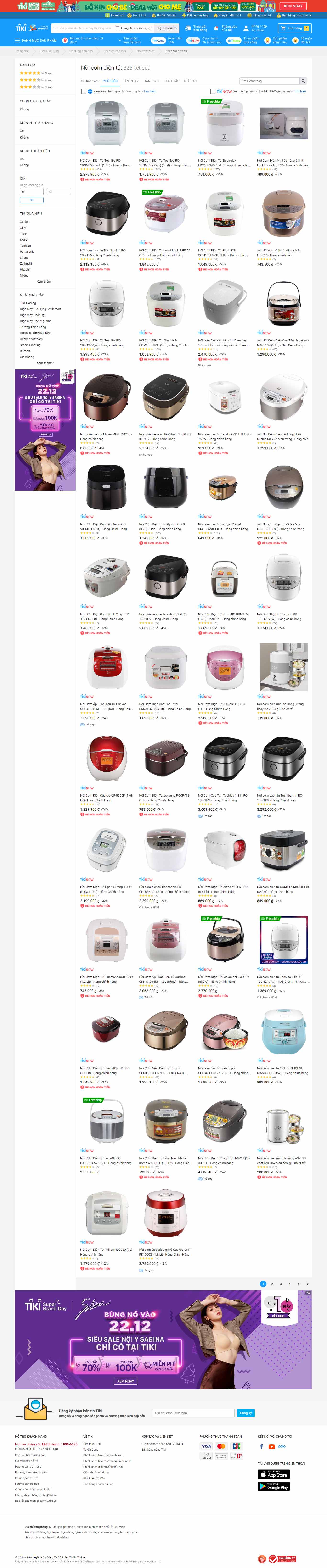327x1568 pixels.
Task: Filter by Cuckoo brand
Action: (x=25, y=222)
